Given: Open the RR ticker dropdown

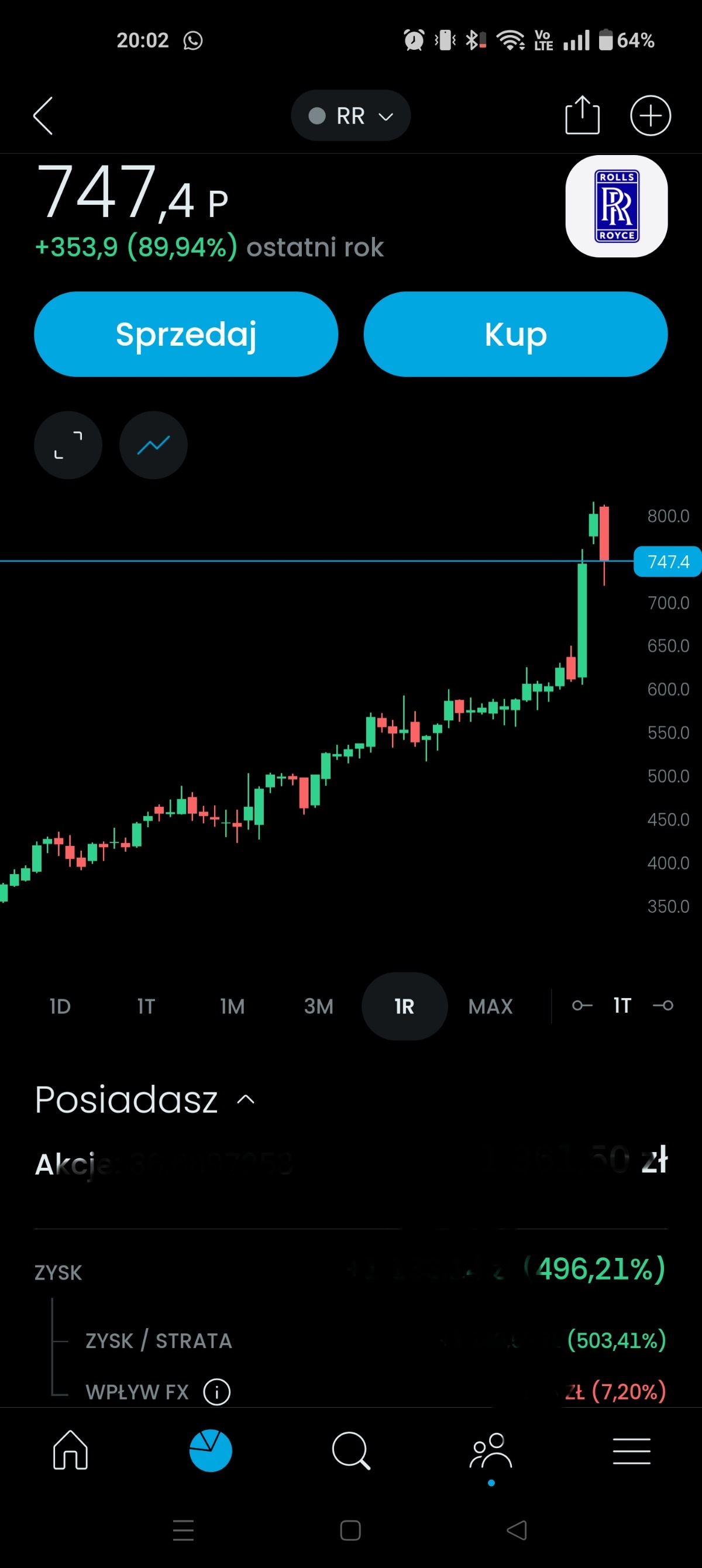Looking at the screenshot, I should 350,116.
